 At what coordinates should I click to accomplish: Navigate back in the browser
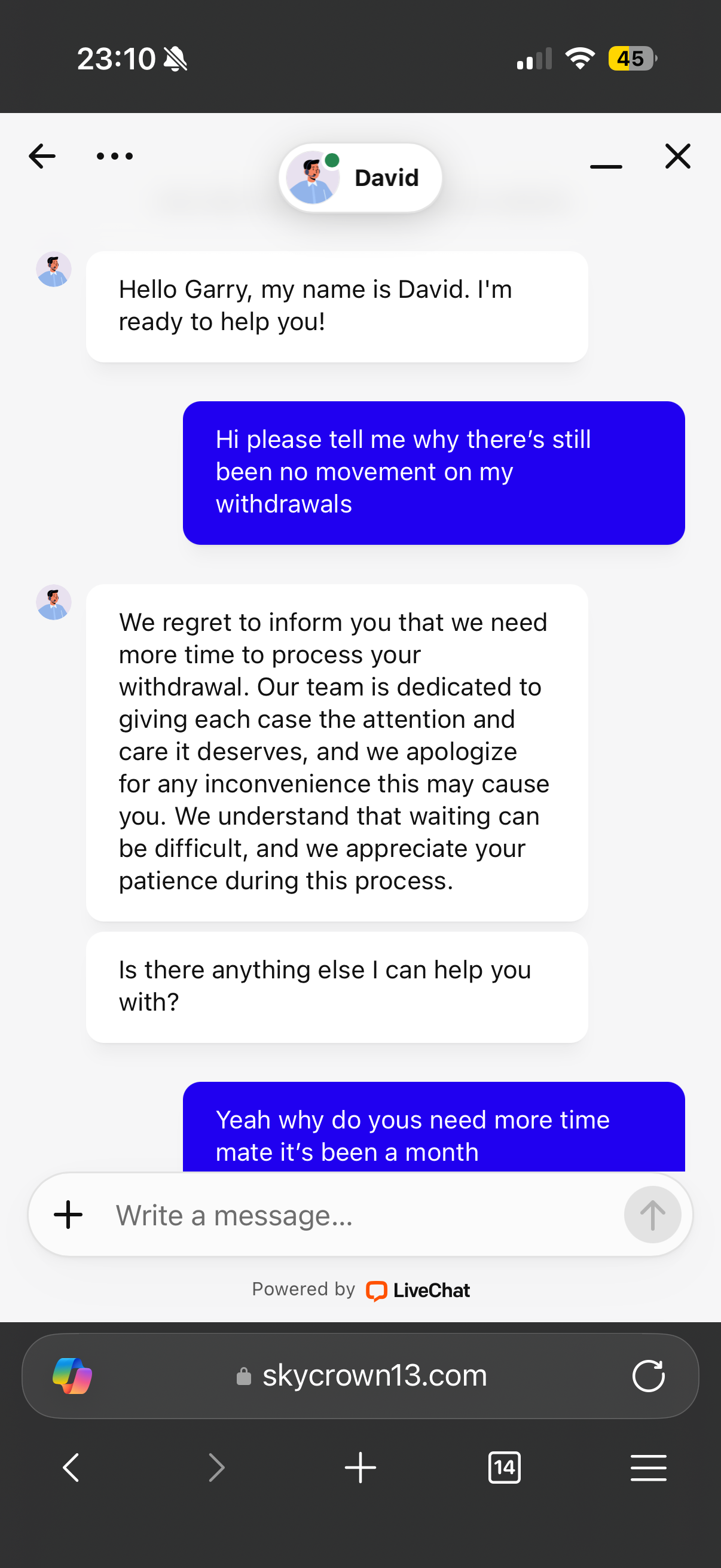coord(71,1468)
